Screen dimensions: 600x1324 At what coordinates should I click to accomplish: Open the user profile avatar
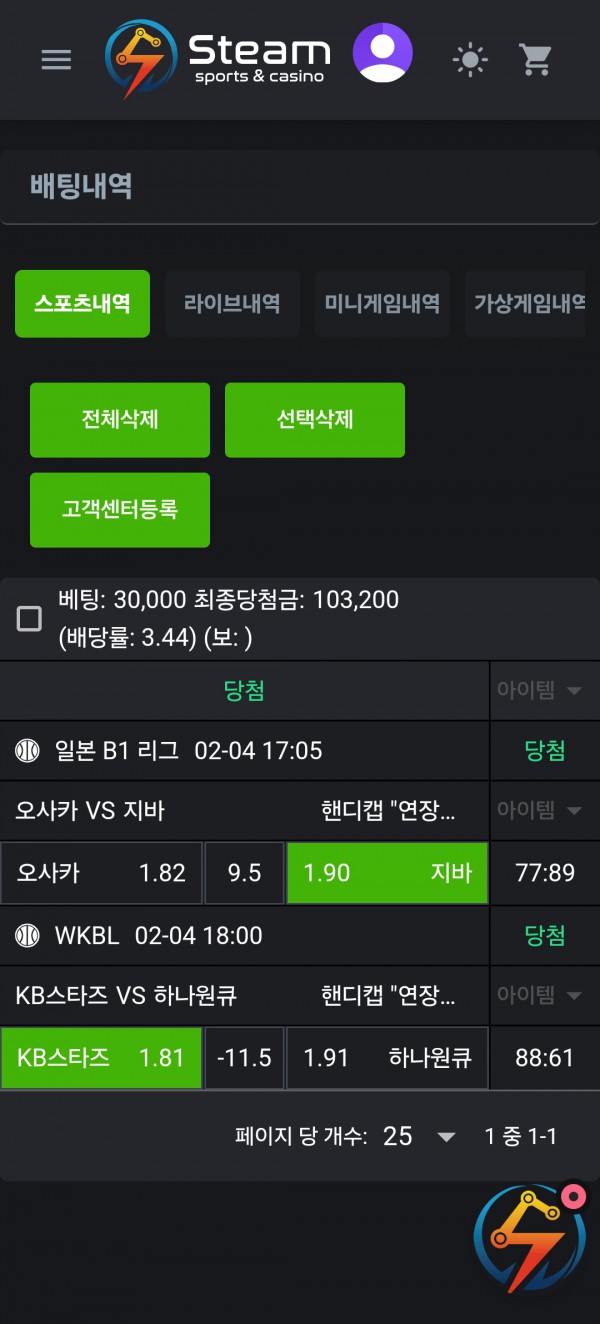383,53
